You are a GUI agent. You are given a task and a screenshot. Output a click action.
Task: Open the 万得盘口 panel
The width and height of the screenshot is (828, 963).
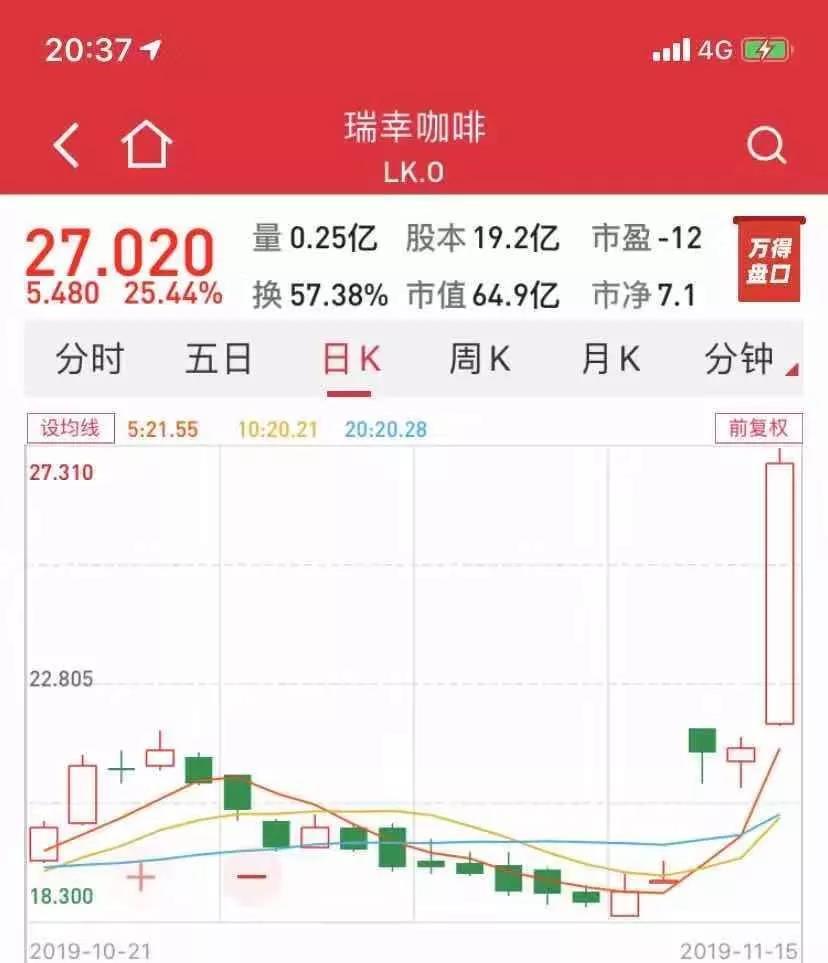coord(768,262)
